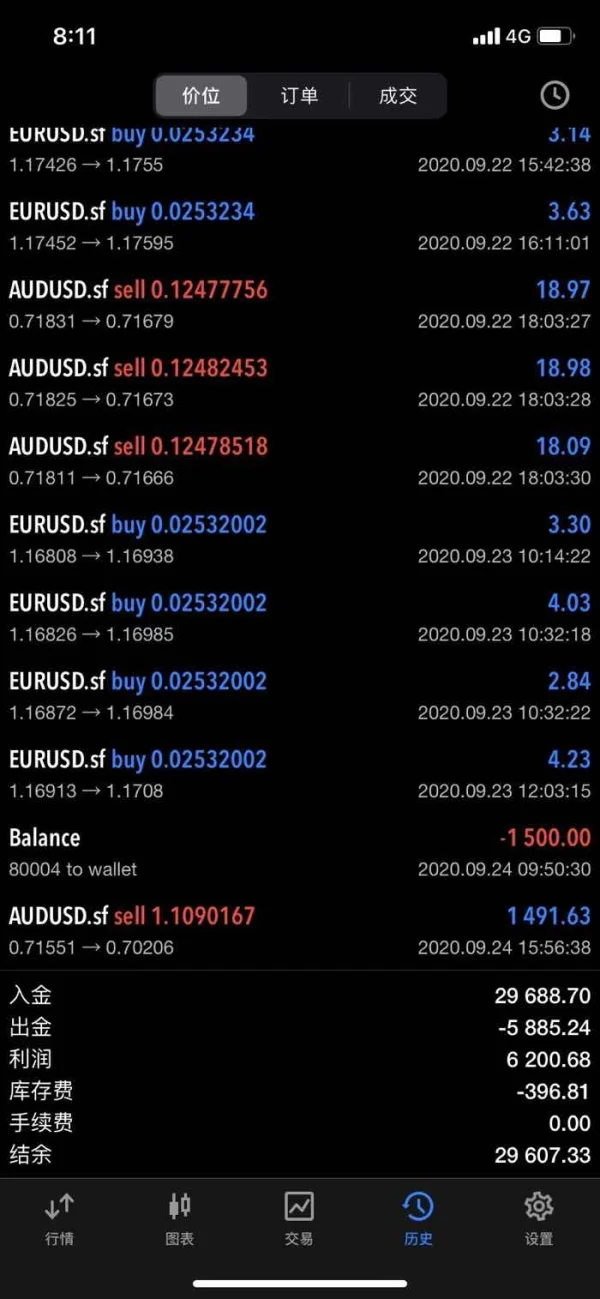Go to the 行情 tab
The width and height of the screenshot is (600, 1299).
pos(59,1218)
